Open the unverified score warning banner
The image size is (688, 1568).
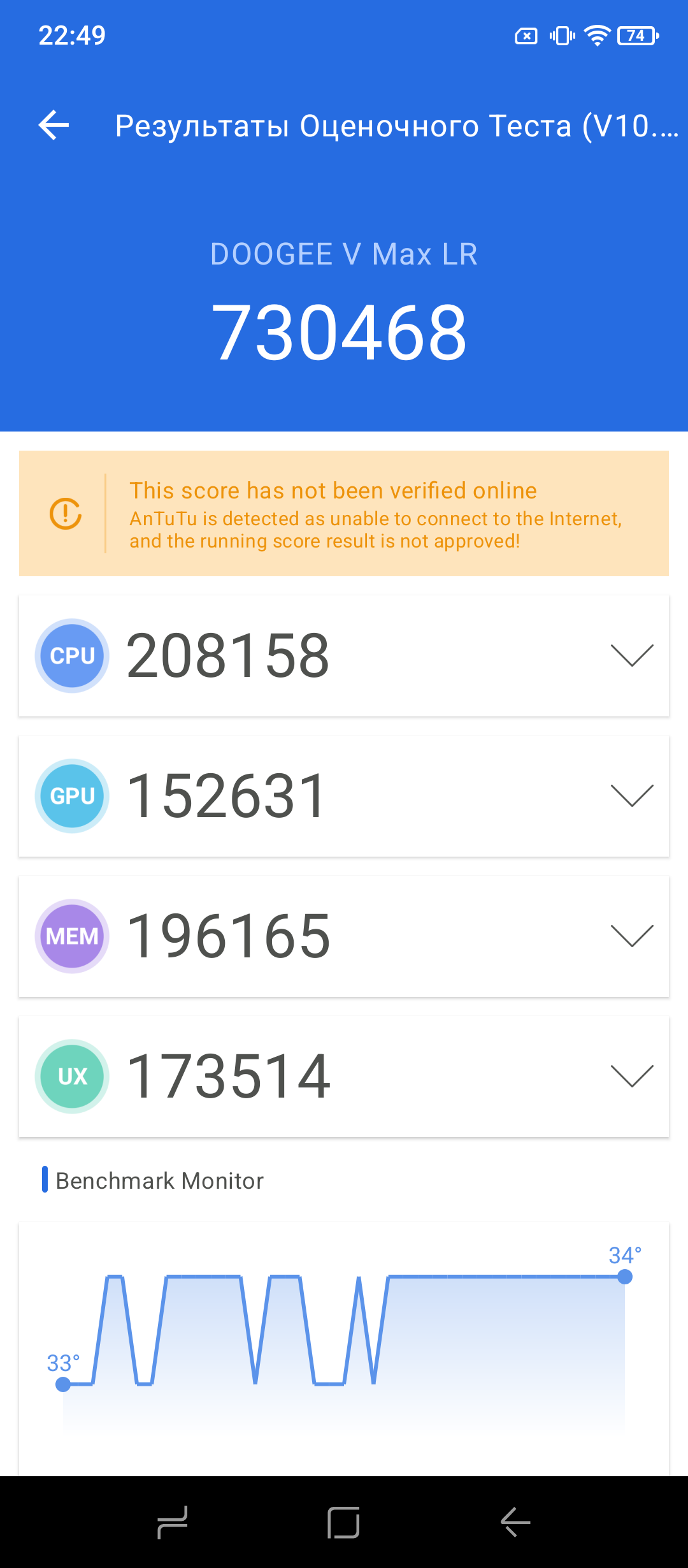344,514
